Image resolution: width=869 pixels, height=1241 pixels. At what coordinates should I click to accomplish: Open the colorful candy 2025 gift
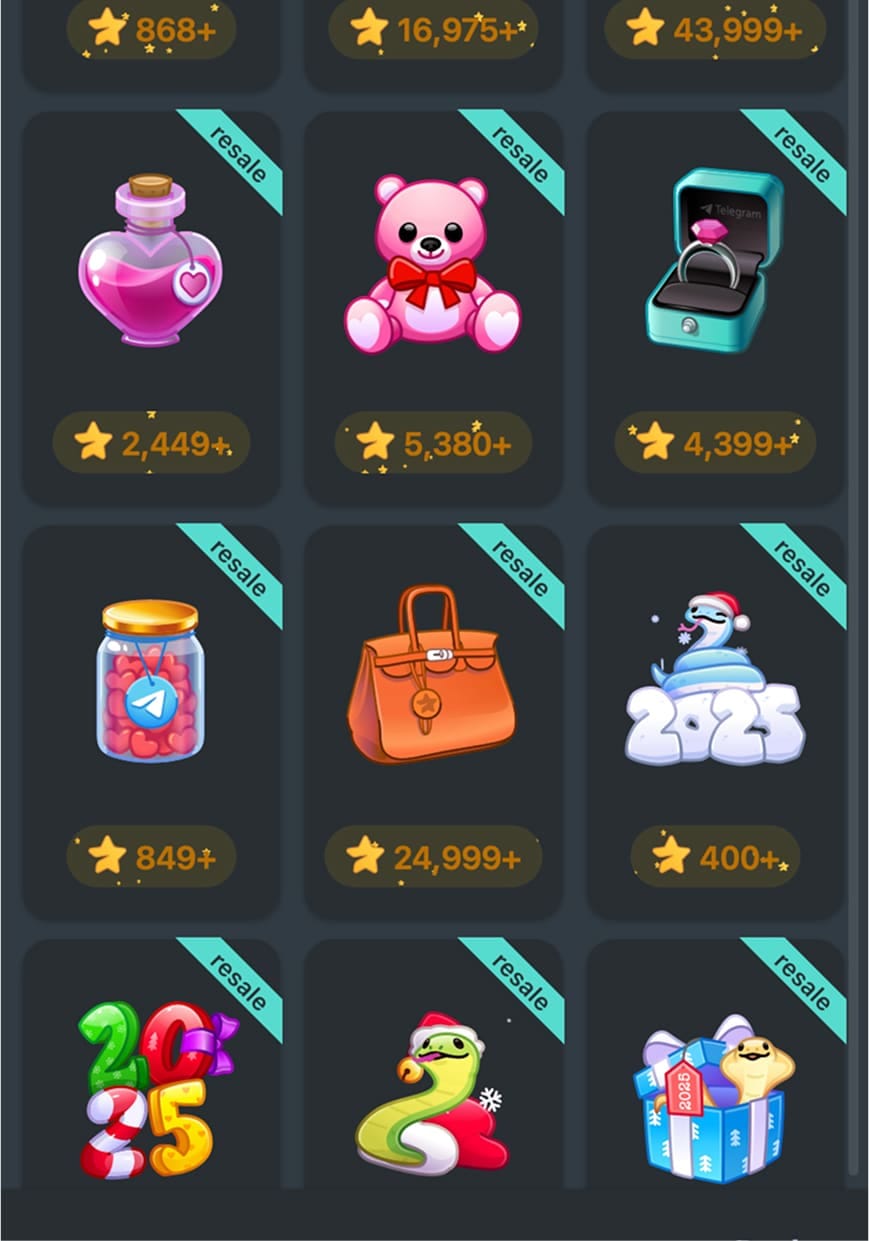tap(150, 1088)
